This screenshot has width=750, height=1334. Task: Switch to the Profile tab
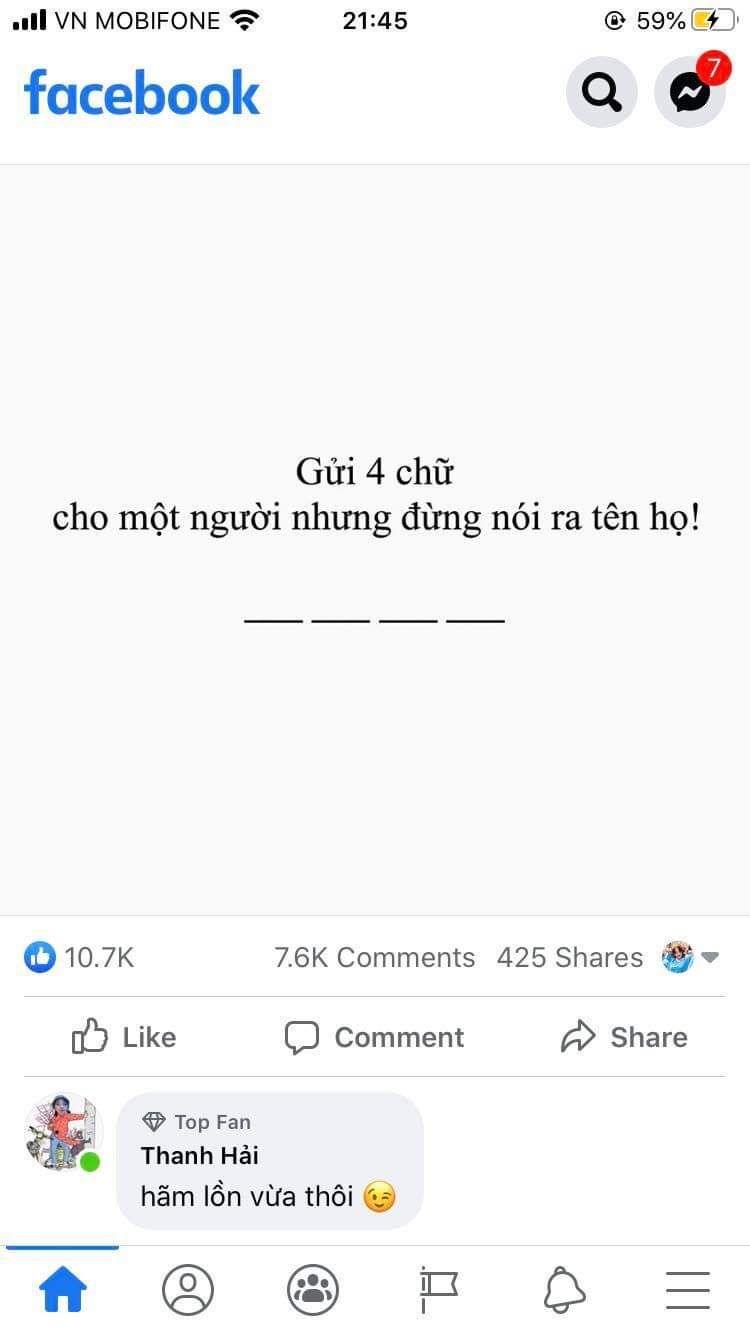pyautogui.click(x=188, y=1290)
